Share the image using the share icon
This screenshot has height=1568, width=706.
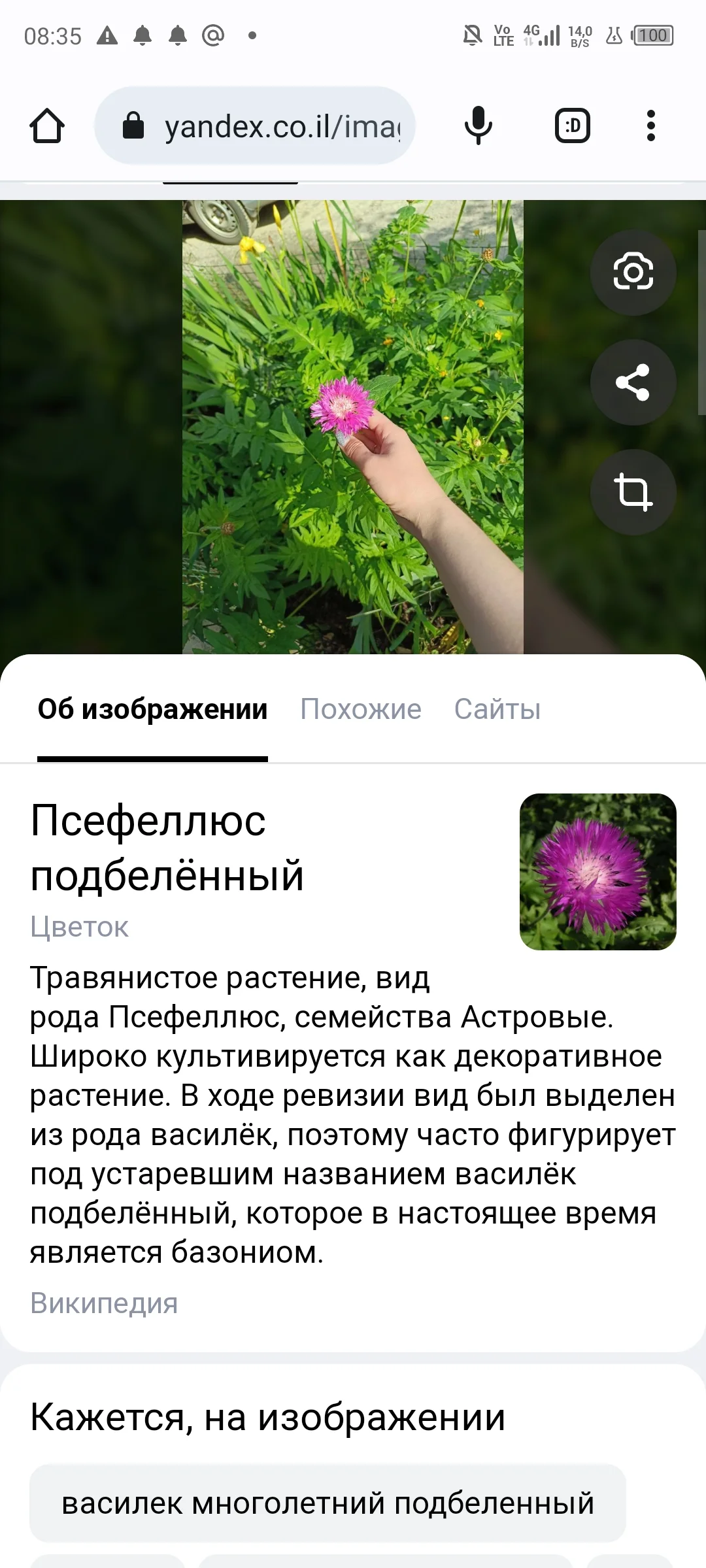(x=633, y=384)
